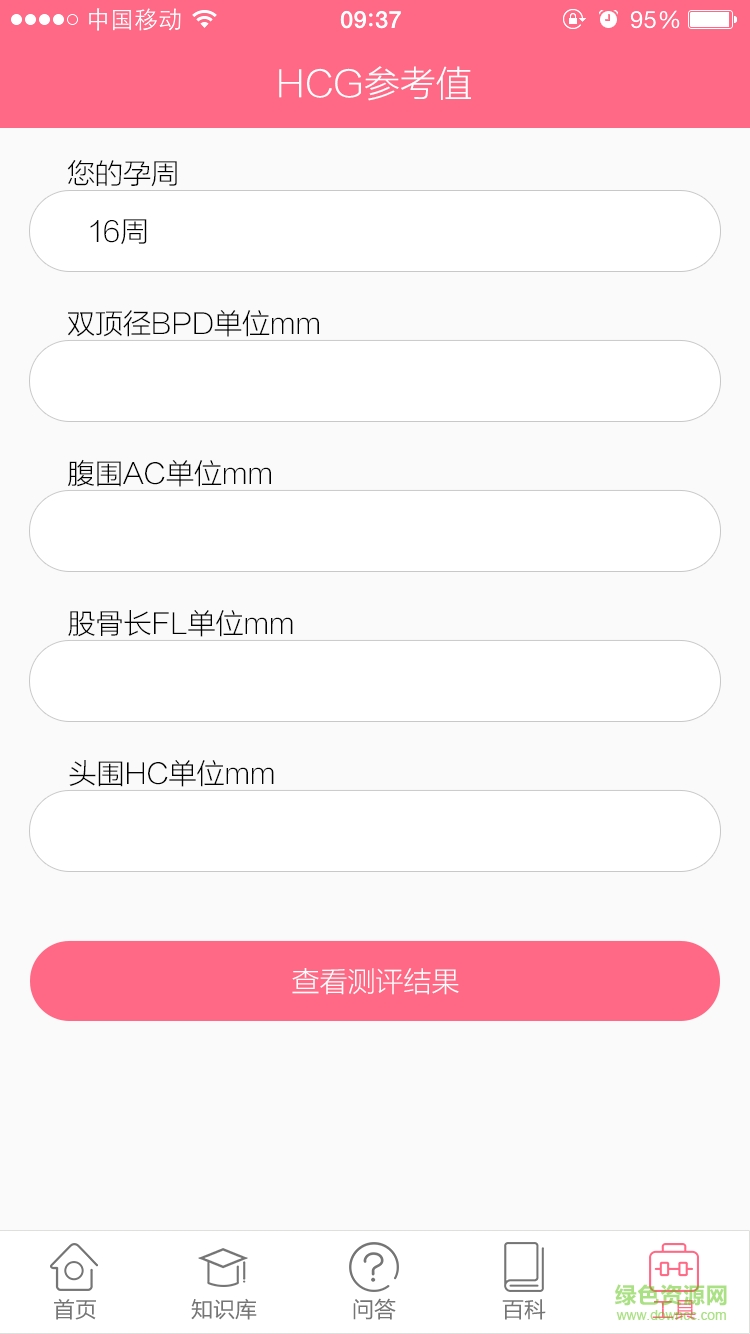Tap the battery indicator
This screenshot has height=1334, width=750.
click(x=712, y=19)
